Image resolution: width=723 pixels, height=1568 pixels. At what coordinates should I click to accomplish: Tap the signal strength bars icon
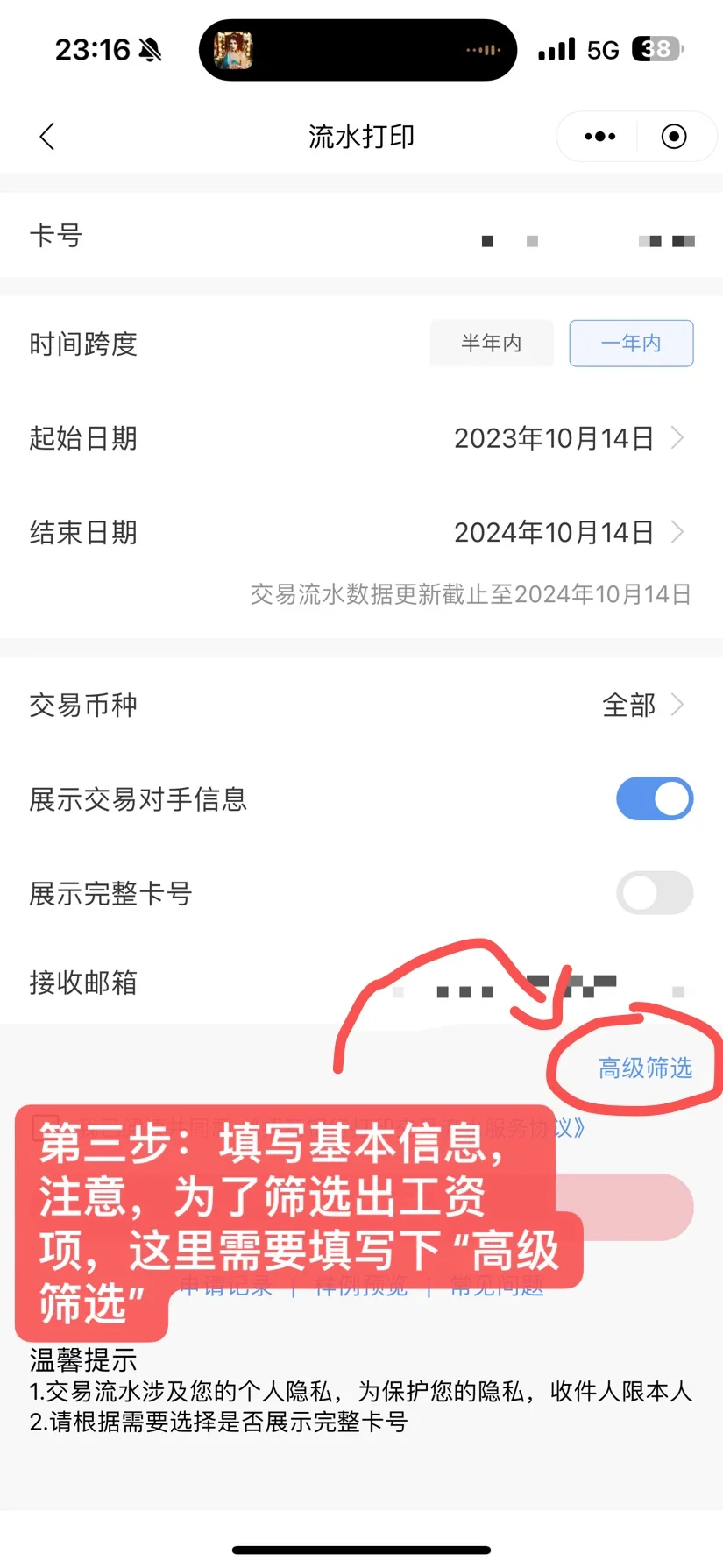coord(555,49)
